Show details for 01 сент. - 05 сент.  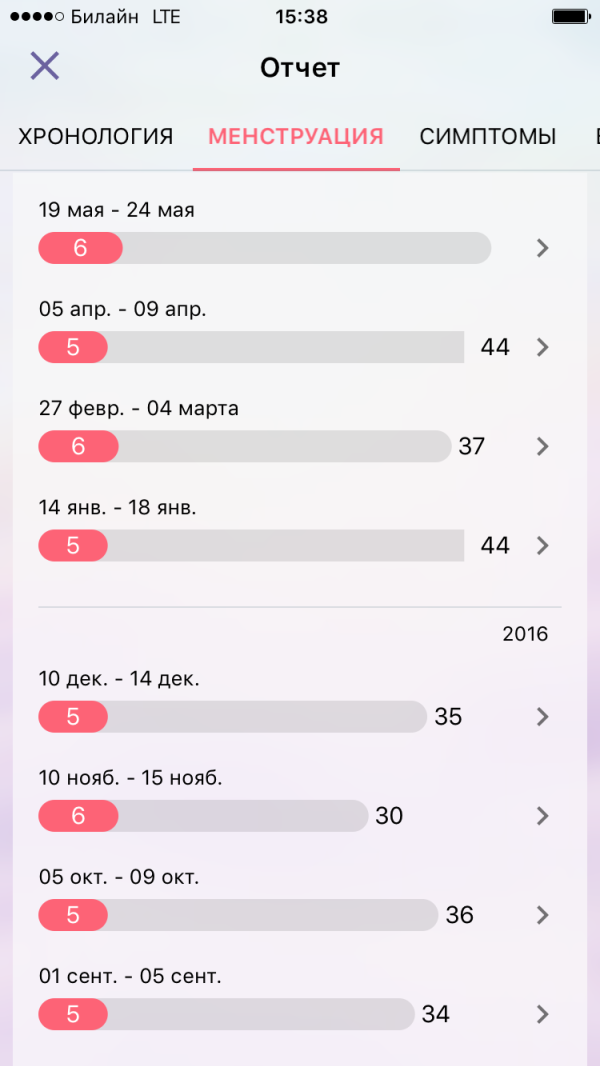click(300, 998)
